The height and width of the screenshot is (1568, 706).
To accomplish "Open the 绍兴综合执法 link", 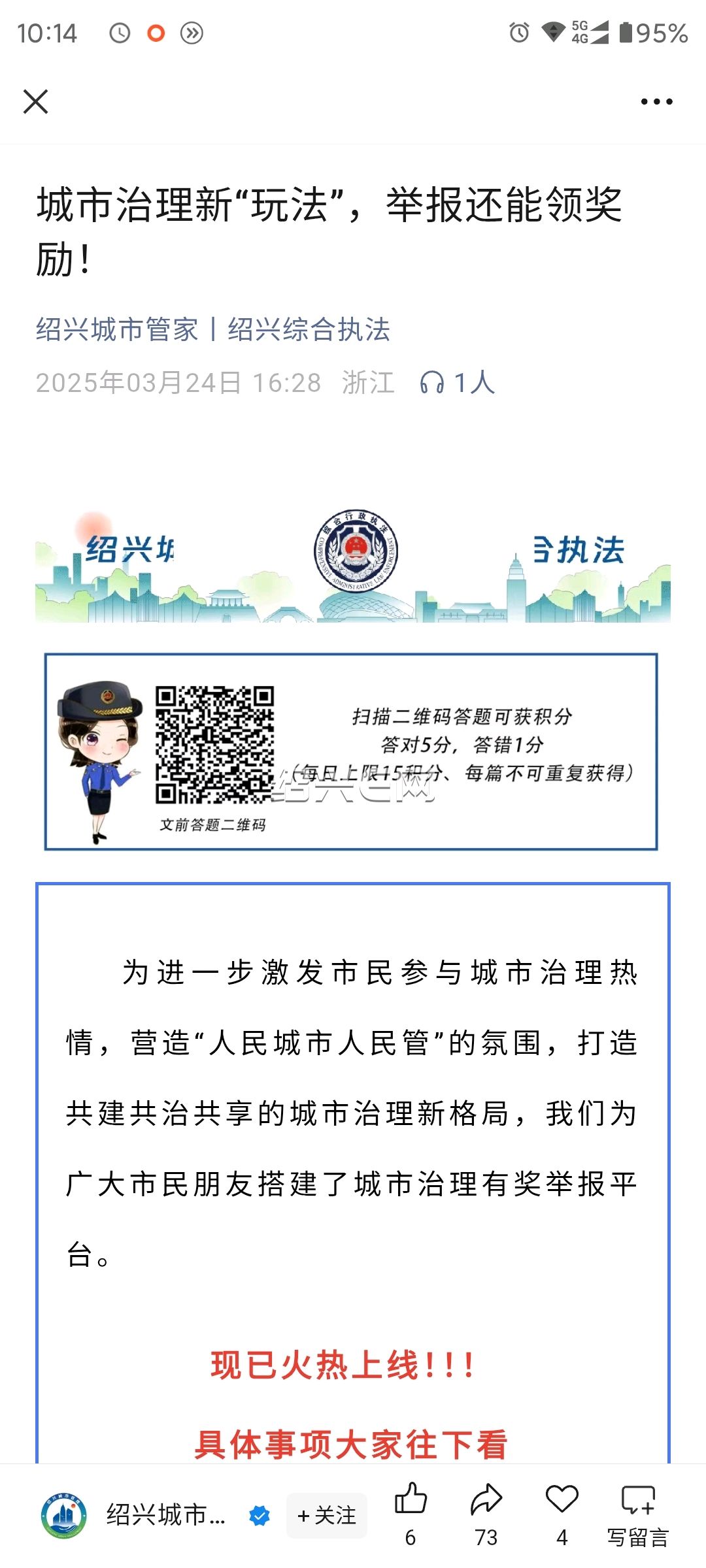I will pos(309,329).
